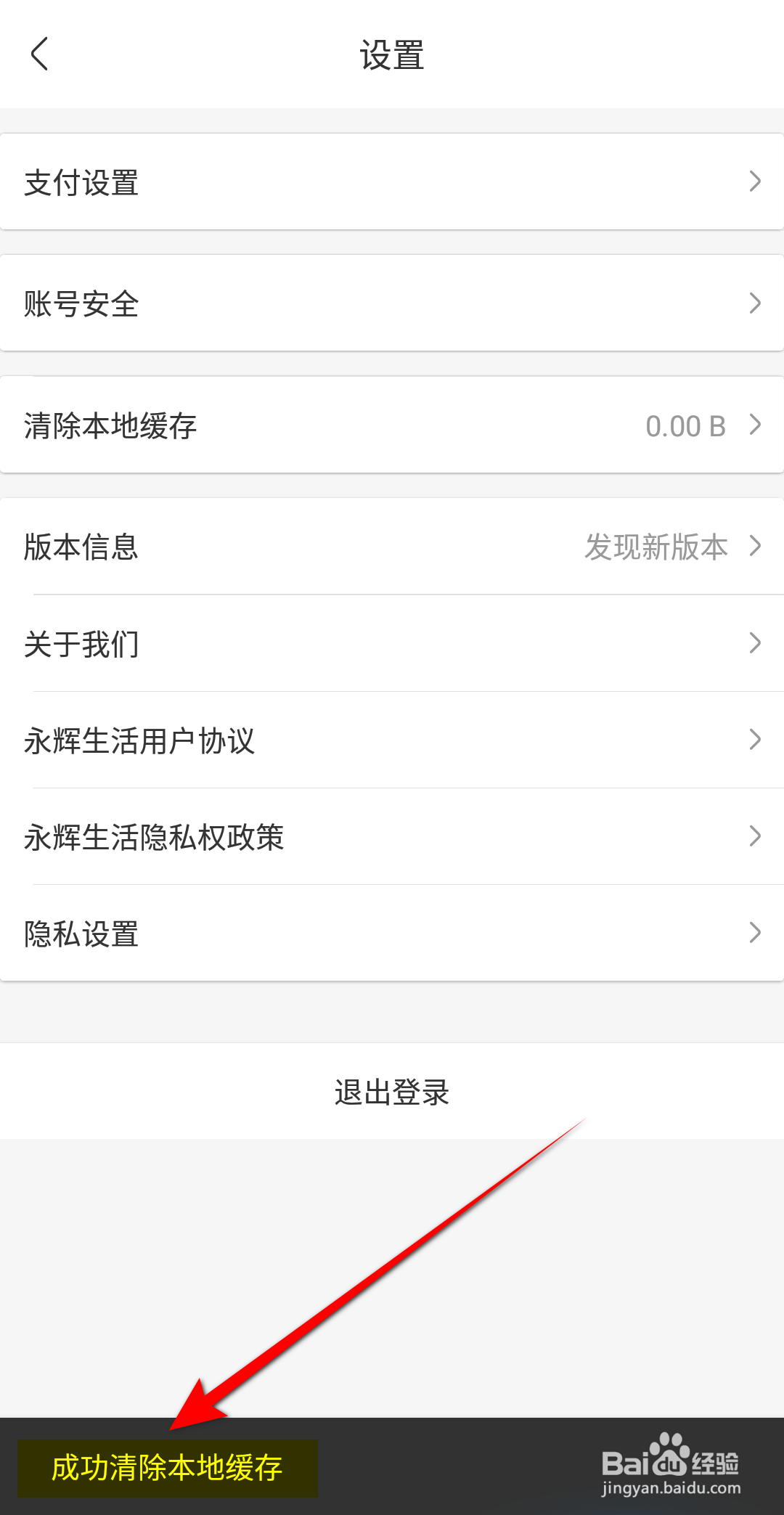Open 支付设置 payment settings

coord(80,181)
